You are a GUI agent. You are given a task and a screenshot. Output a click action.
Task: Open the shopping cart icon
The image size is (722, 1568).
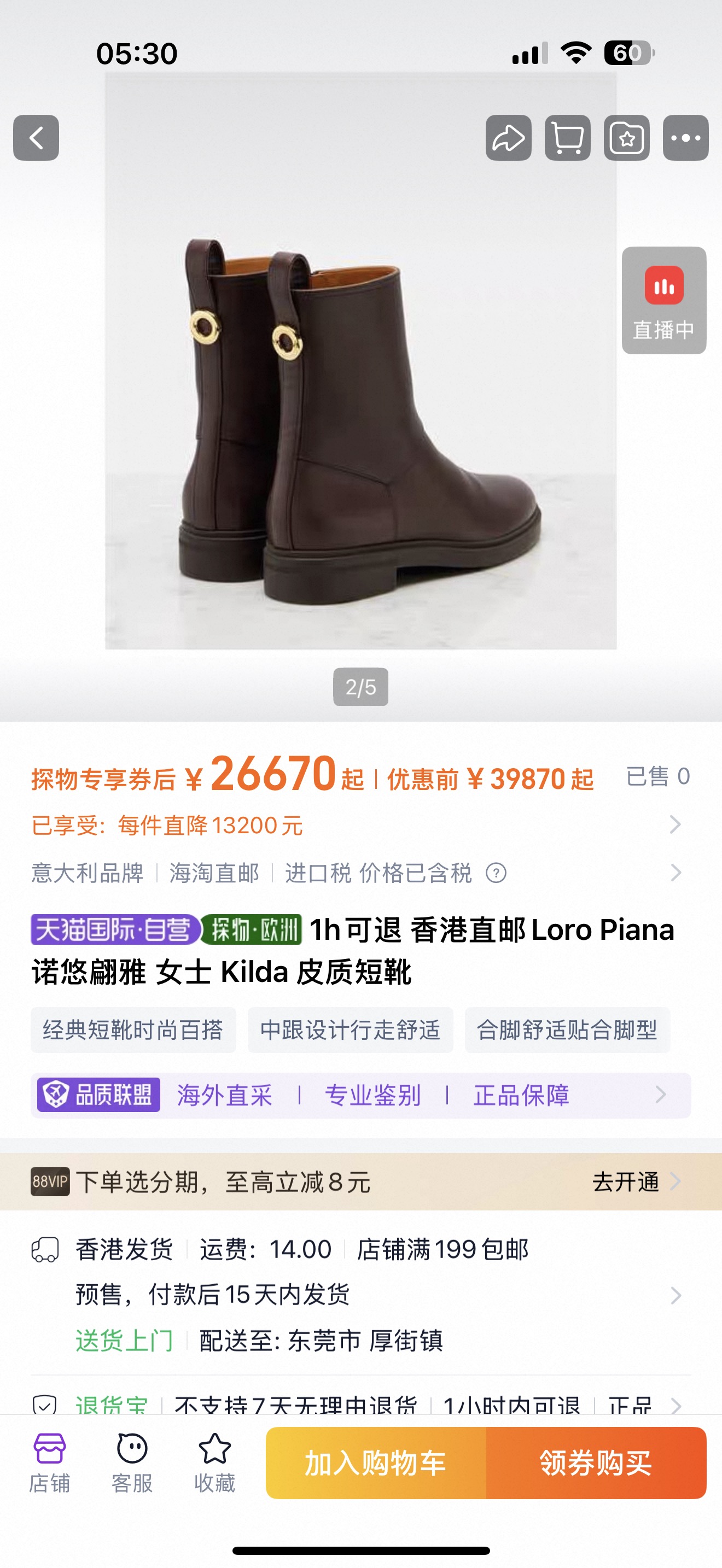567,138
